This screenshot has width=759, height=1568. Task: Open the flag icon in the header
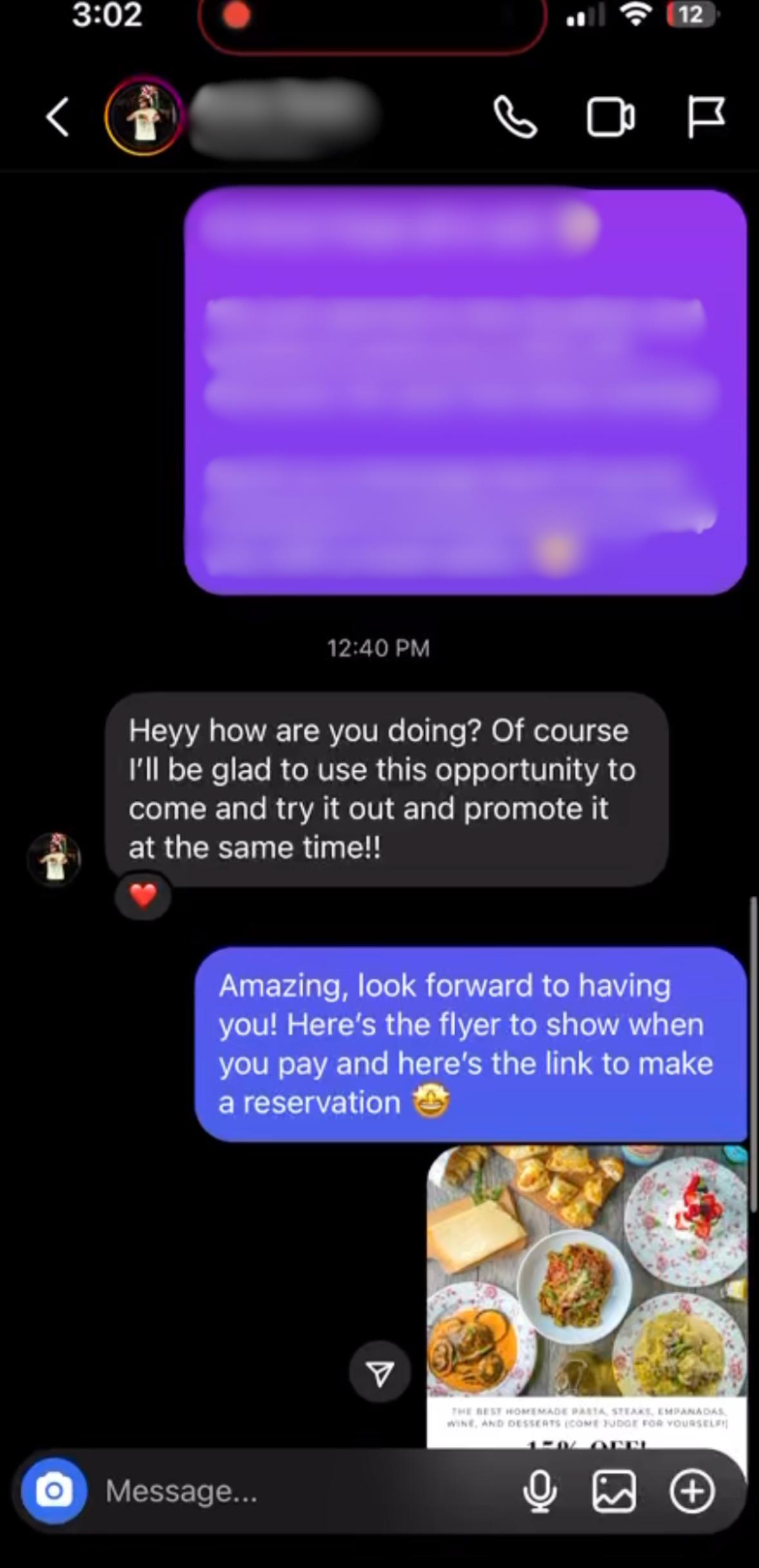click(x=706, y=117)
